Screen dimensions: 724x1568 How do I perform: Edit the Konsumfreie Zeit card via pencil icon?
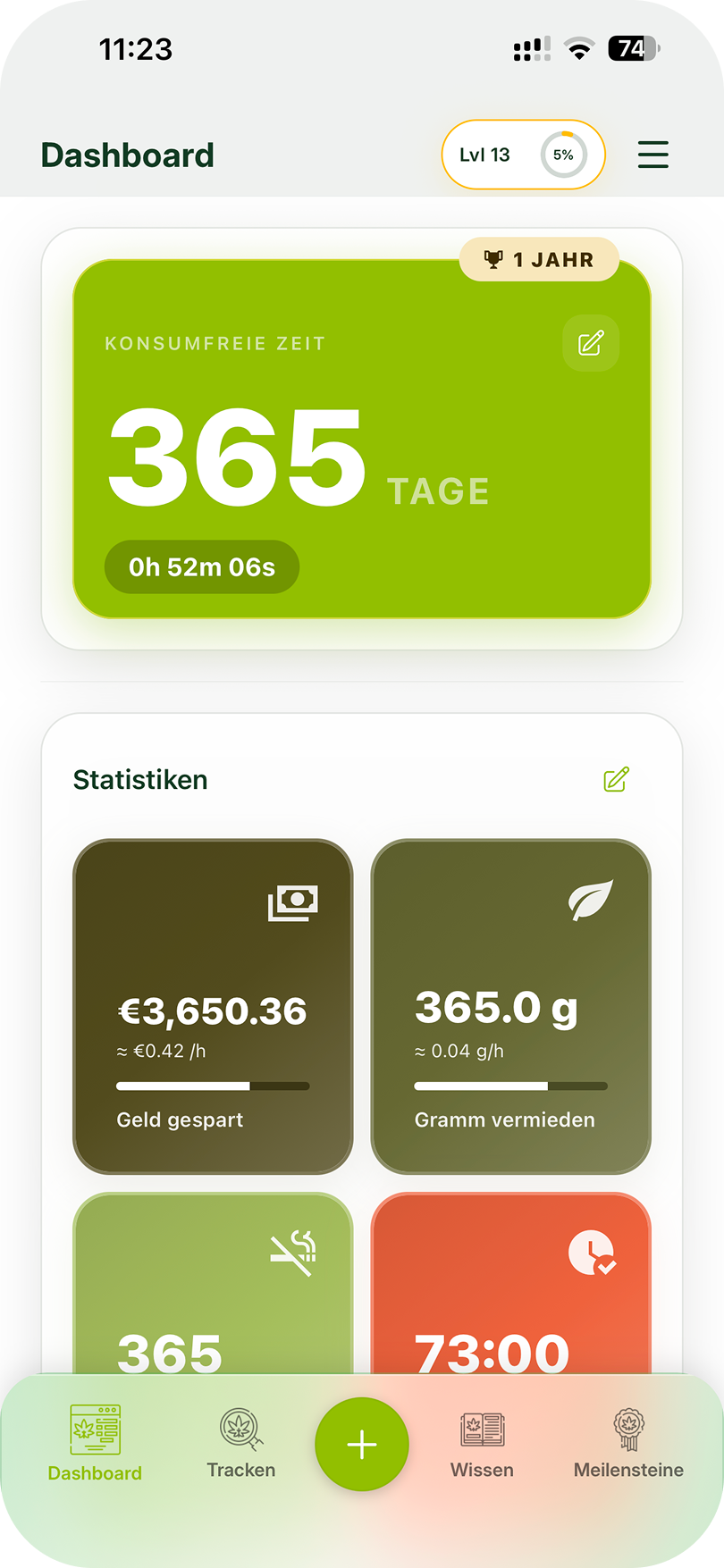pos(590,343)
